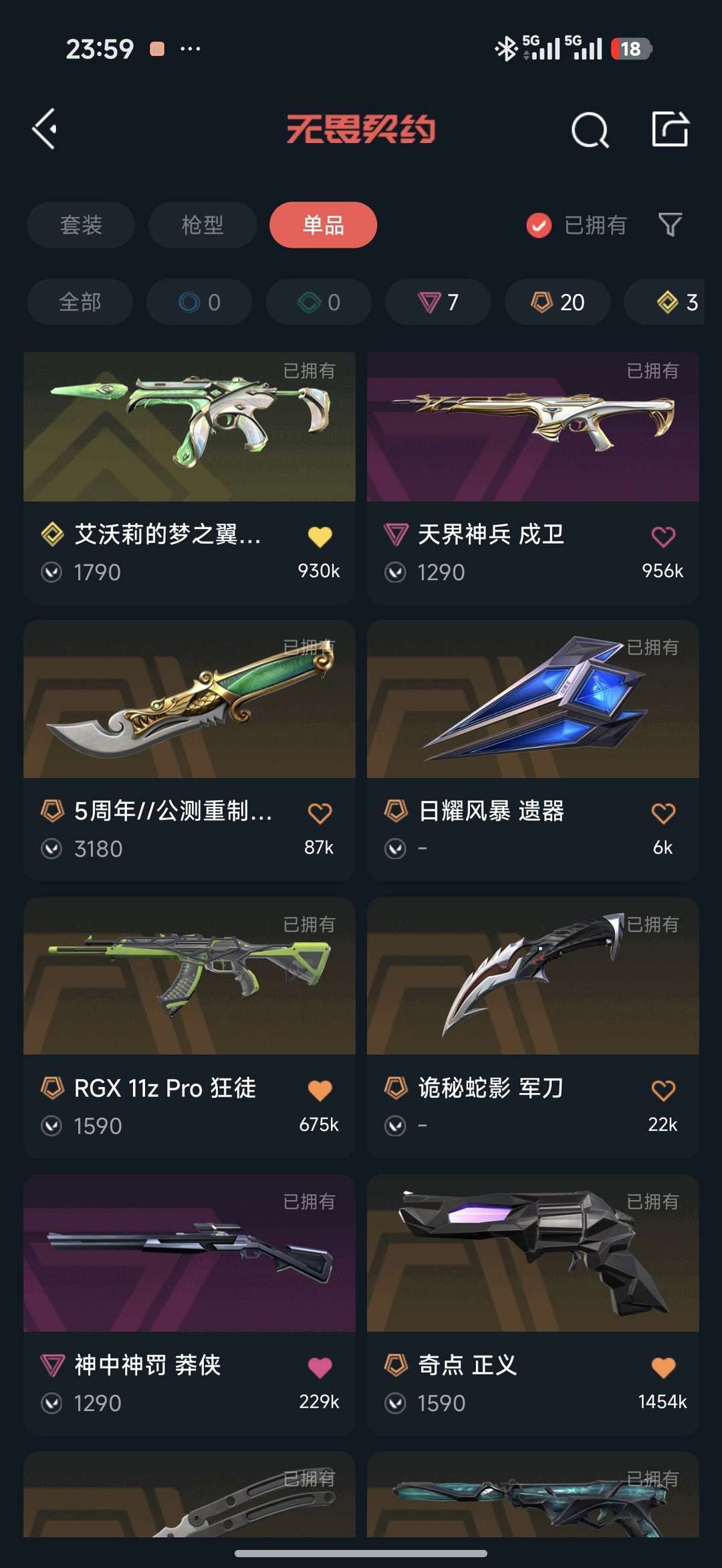Screen dimensions: 722x1568
Task: Click the back arrow
Action: pyautogui.click(x=44, y=129)
